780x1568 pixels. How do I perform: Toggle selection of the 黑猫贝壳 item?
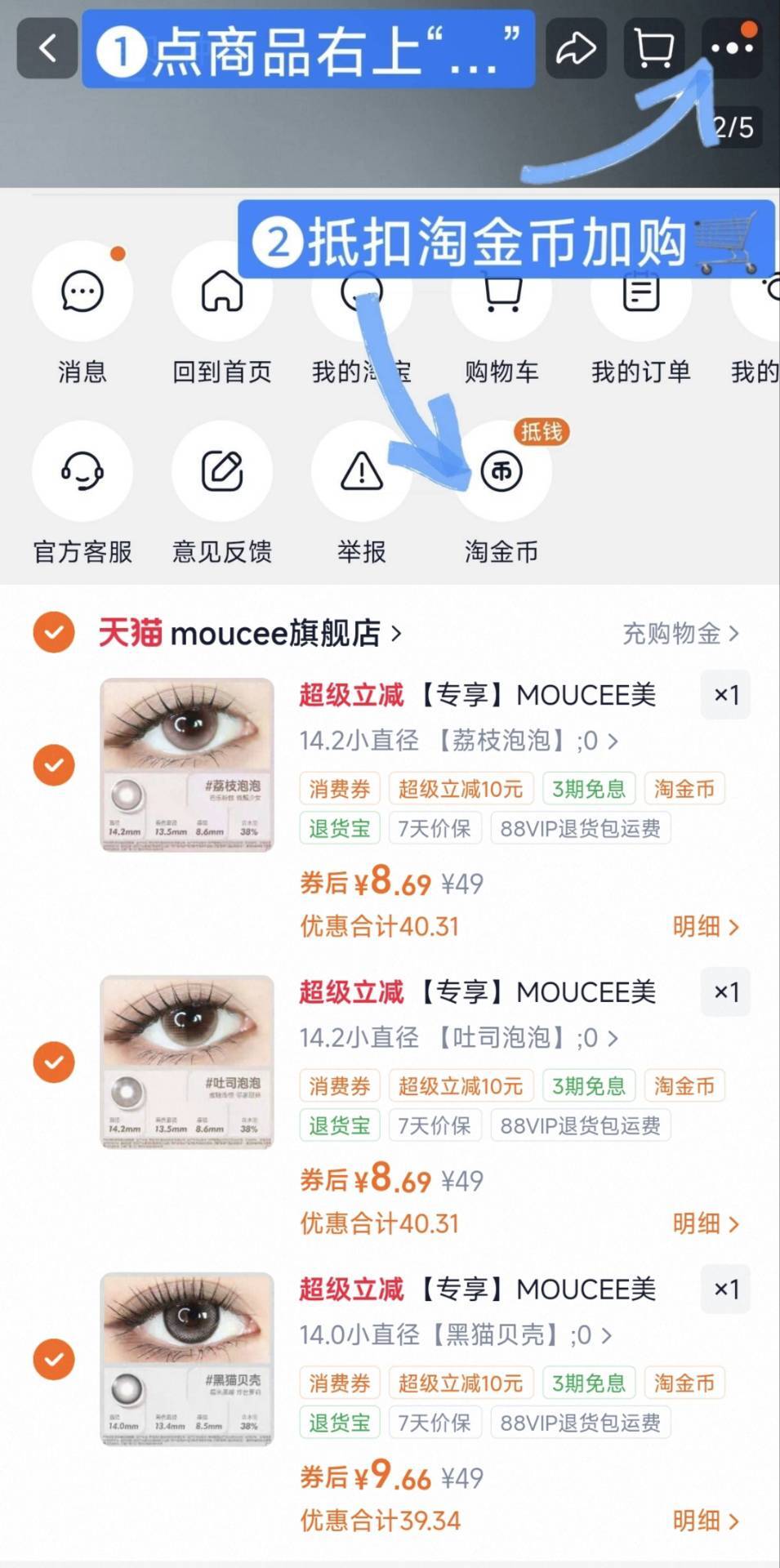tap(53, 1358)
